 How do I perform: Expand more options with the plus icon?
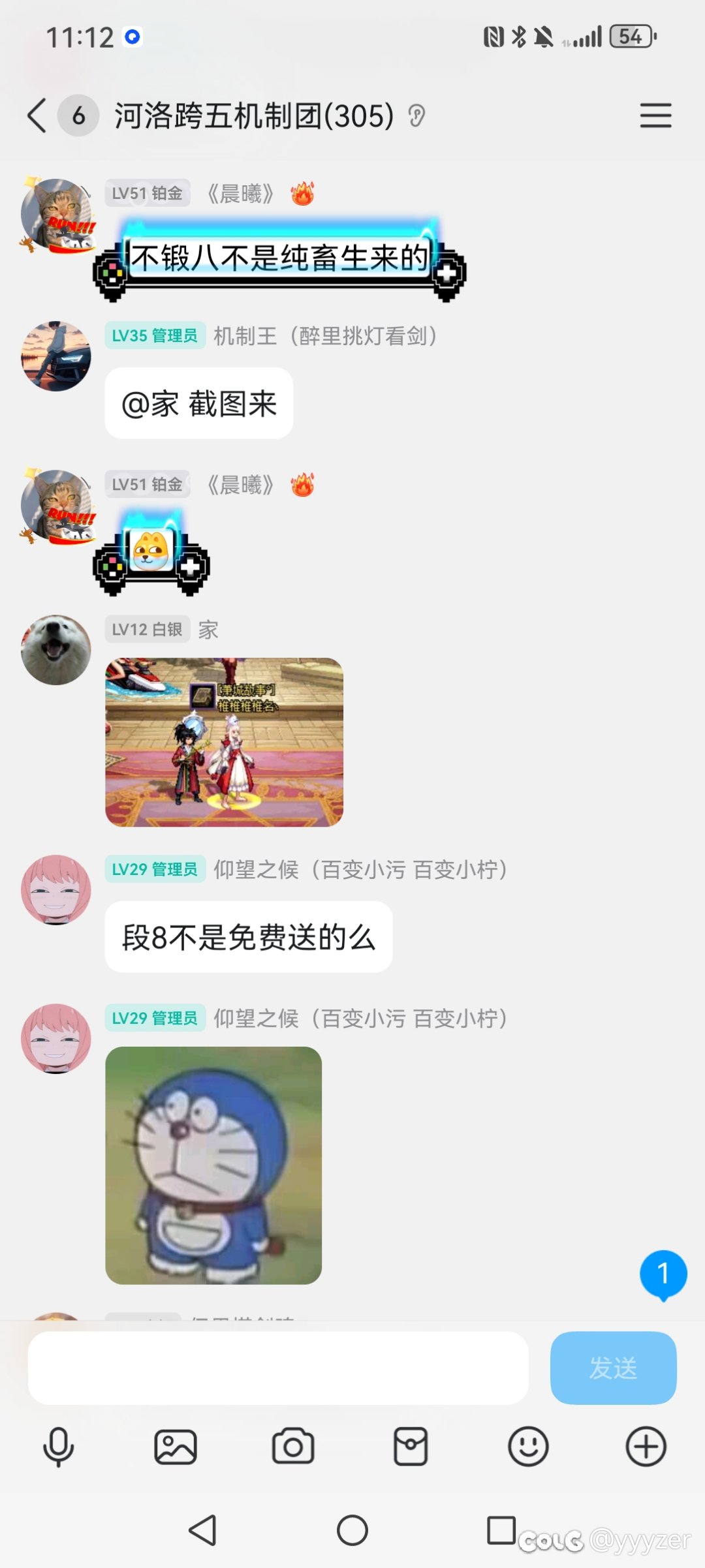646,1447
